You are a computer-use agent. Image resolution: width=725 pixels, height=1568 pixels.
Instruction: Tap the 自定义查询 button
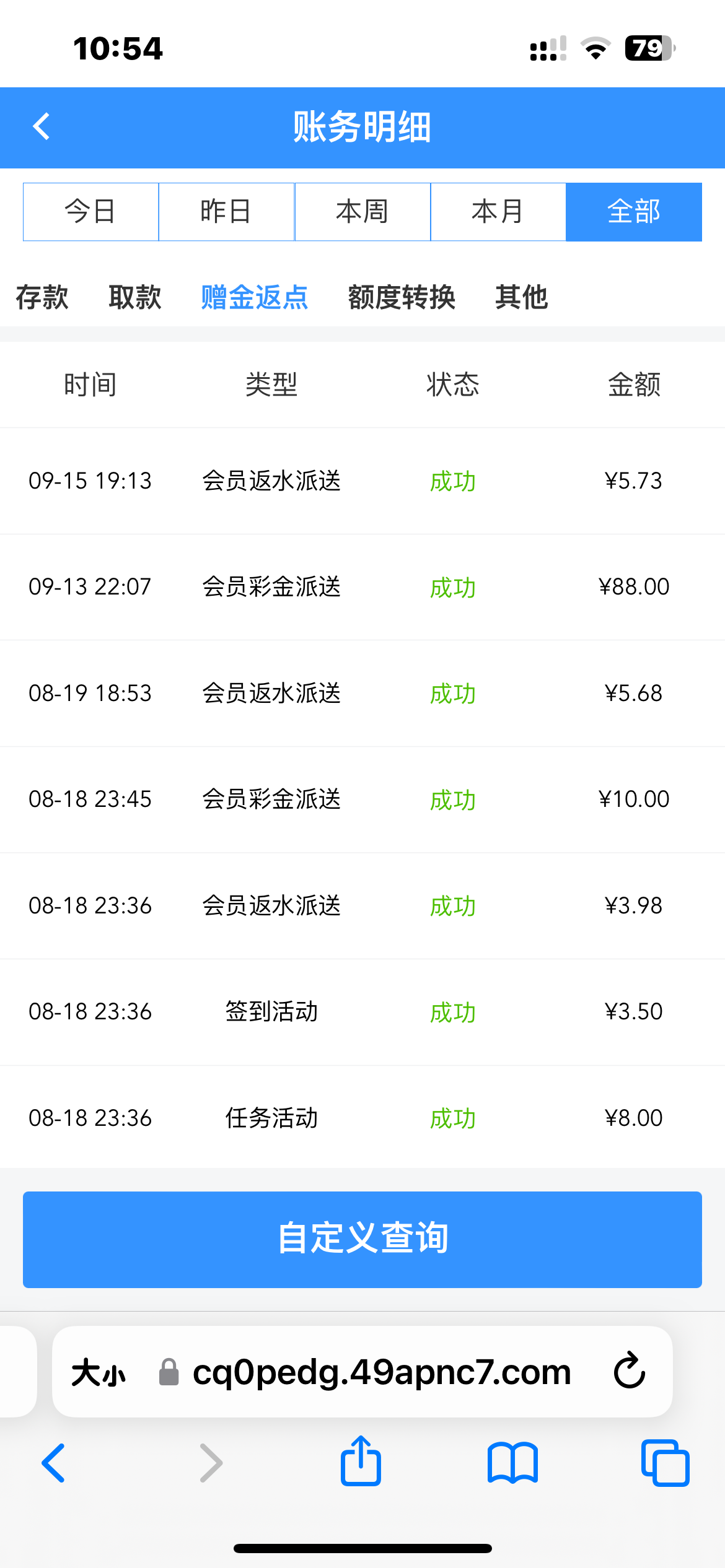click(362, 1239)
